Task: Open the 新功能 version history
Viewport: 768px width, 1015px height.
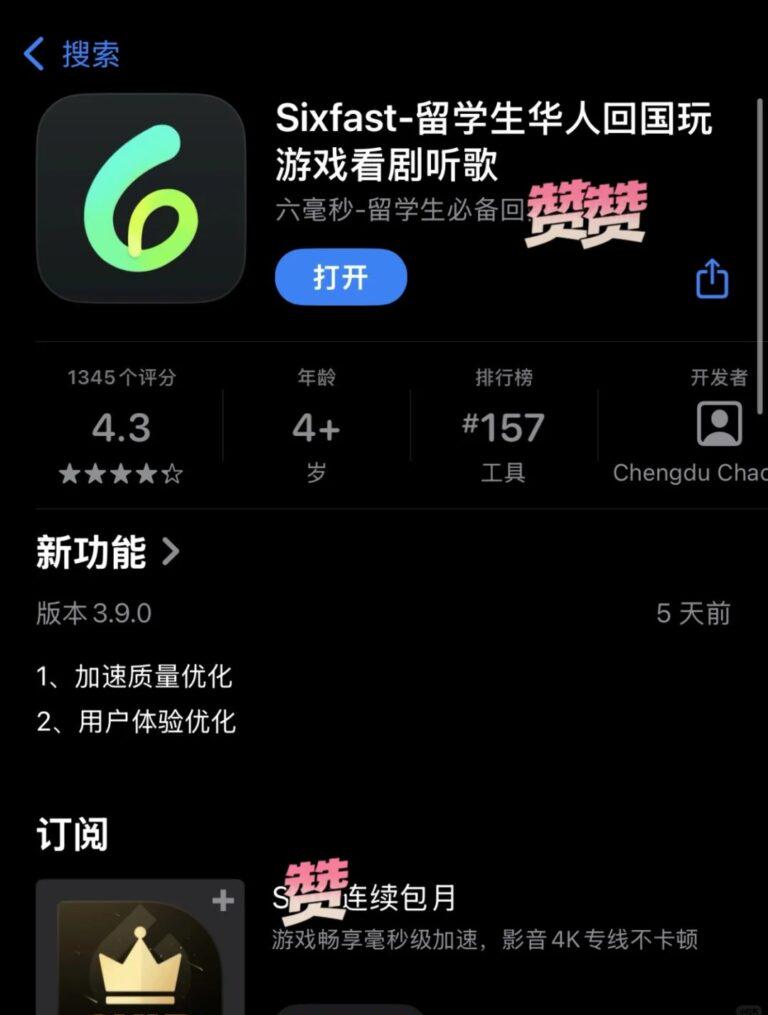Action: tap(108, 552)
